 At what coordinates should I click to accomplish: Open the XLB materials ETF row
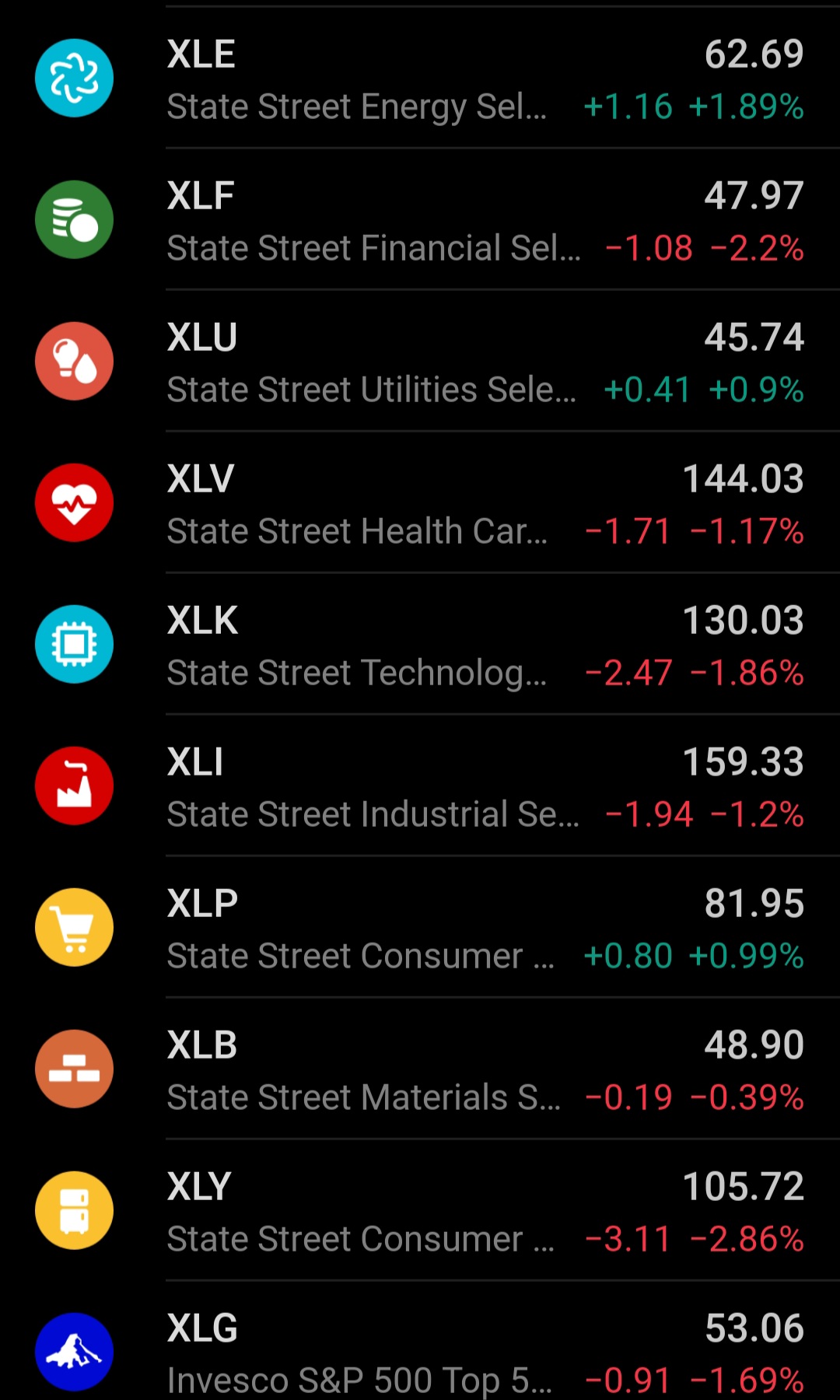click(420, 1070)
